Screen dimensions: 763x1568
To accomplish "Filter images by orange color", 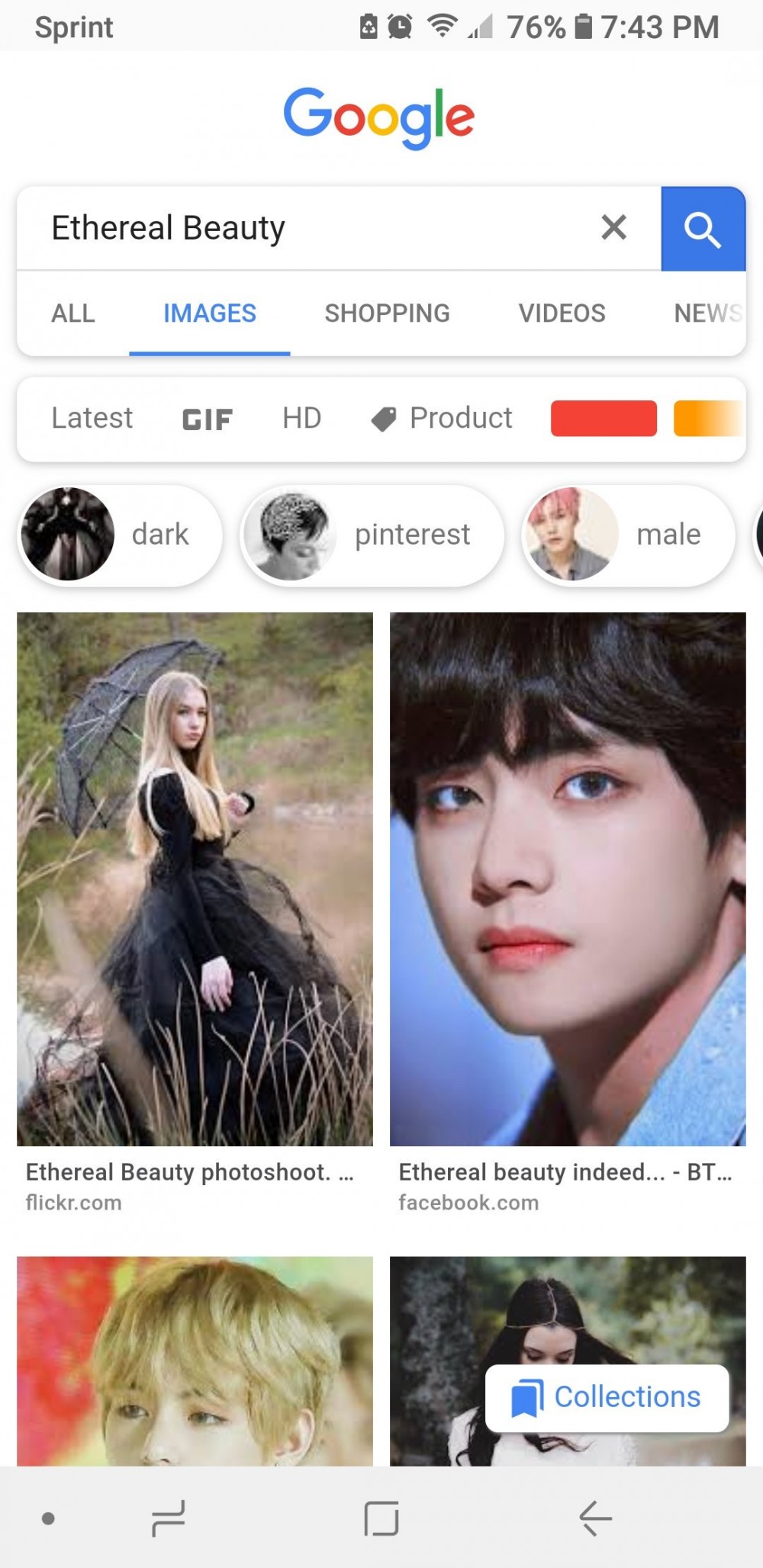I will point(707,419).
